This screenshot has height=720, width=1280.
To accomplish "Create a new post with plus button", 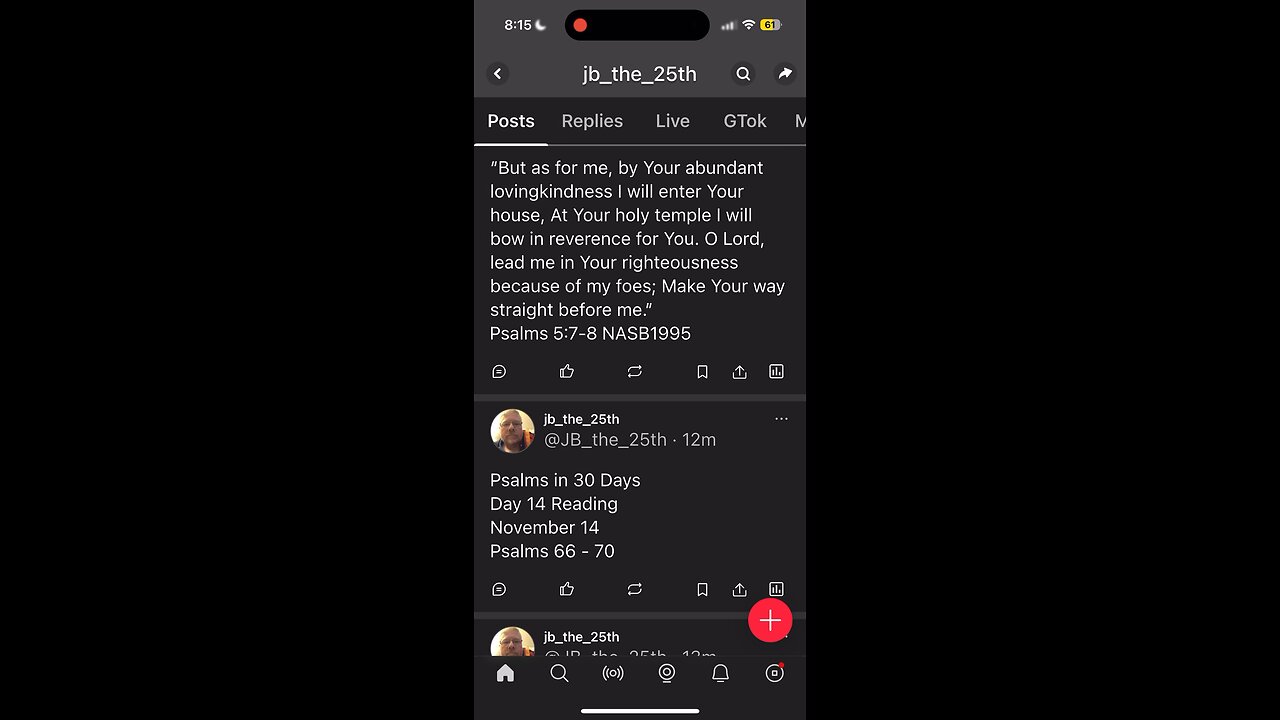I will 770,621.
